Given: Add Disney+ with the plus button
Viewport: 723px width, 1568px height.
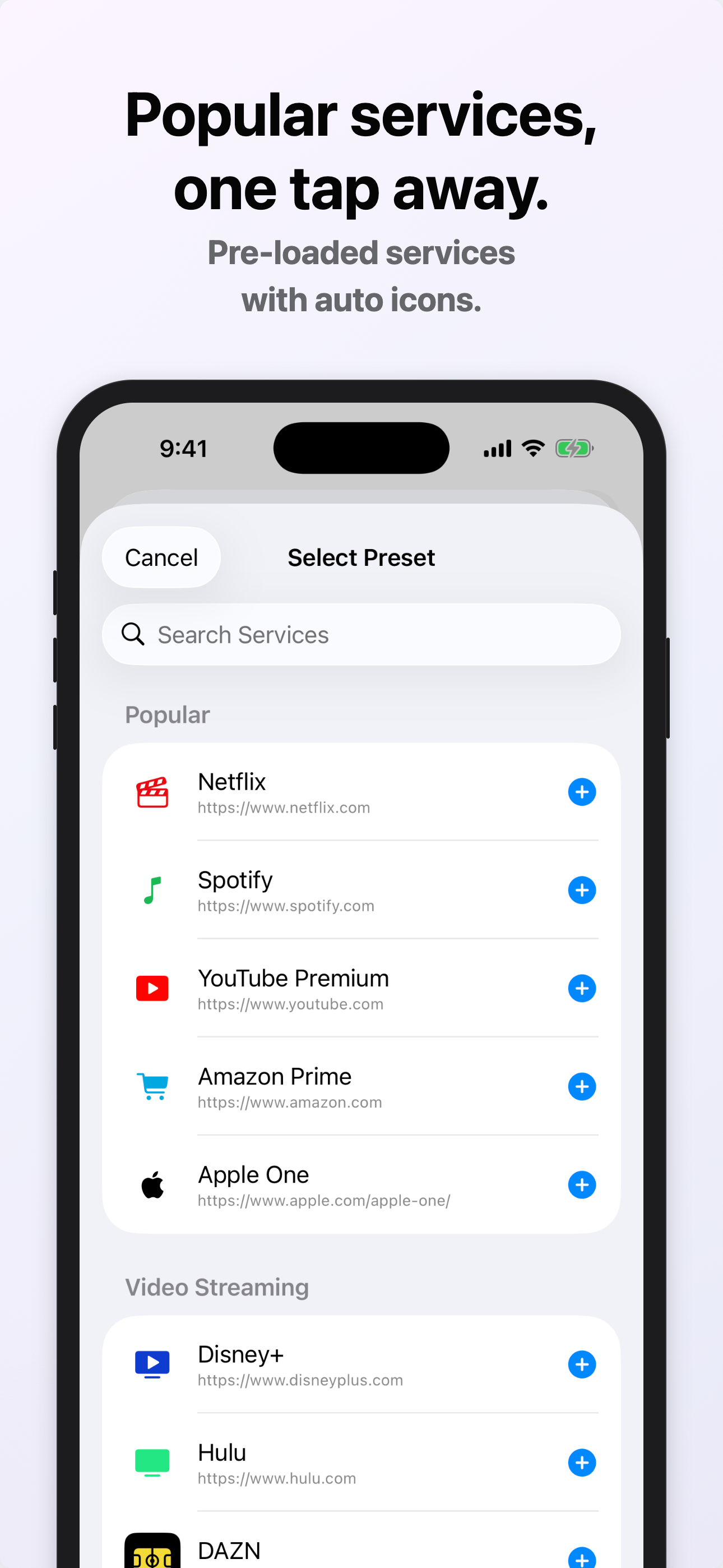Looking at the screenshot, I should (582, 1364).
